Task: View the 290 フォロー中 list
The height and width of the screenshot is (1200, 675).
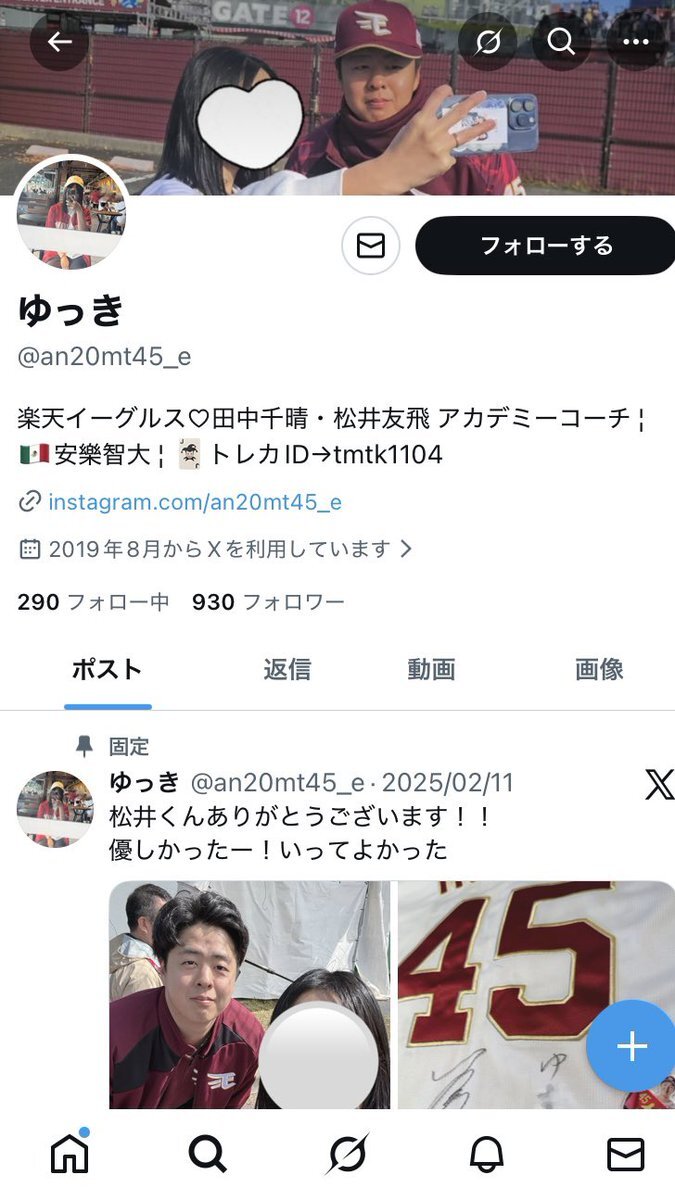Action: (93, 602)
